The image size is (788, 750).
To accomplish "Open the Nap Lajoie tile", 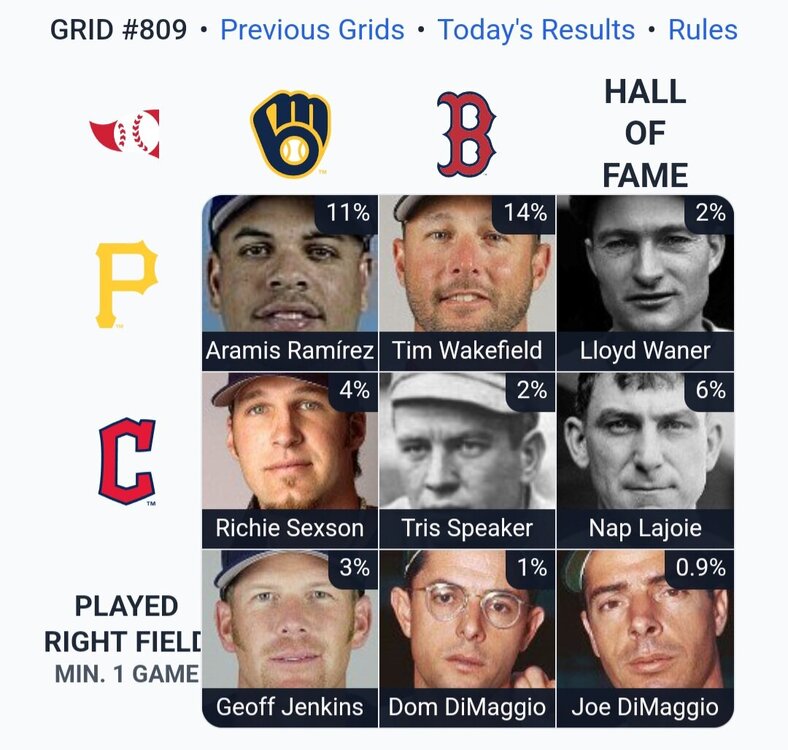I will [x=645, y=458].
